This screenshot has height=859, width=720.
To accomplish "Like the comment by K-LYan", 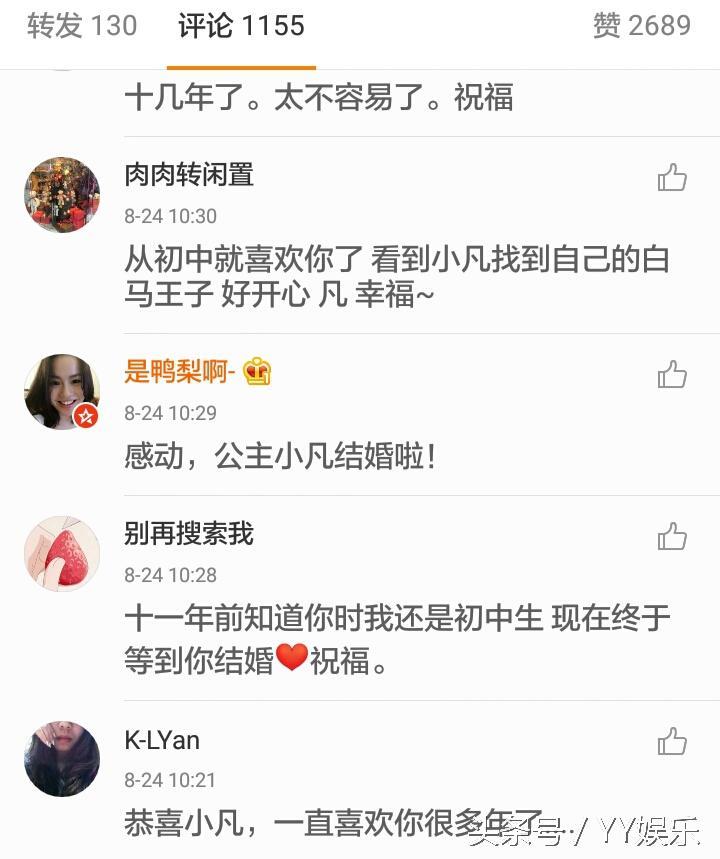I will point(672,742).
